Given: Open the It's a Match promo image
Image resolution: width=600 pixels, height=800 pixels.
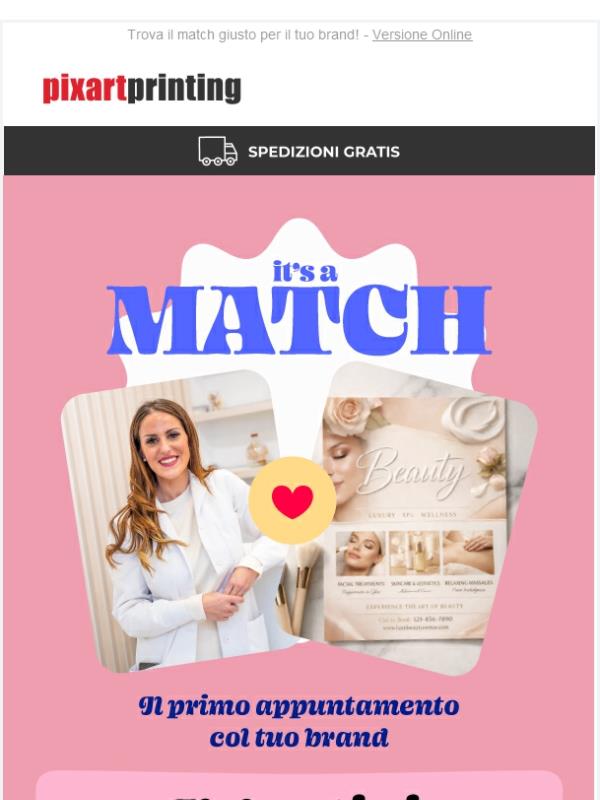Looking at the screenshot, I should (x=300, y=450).
